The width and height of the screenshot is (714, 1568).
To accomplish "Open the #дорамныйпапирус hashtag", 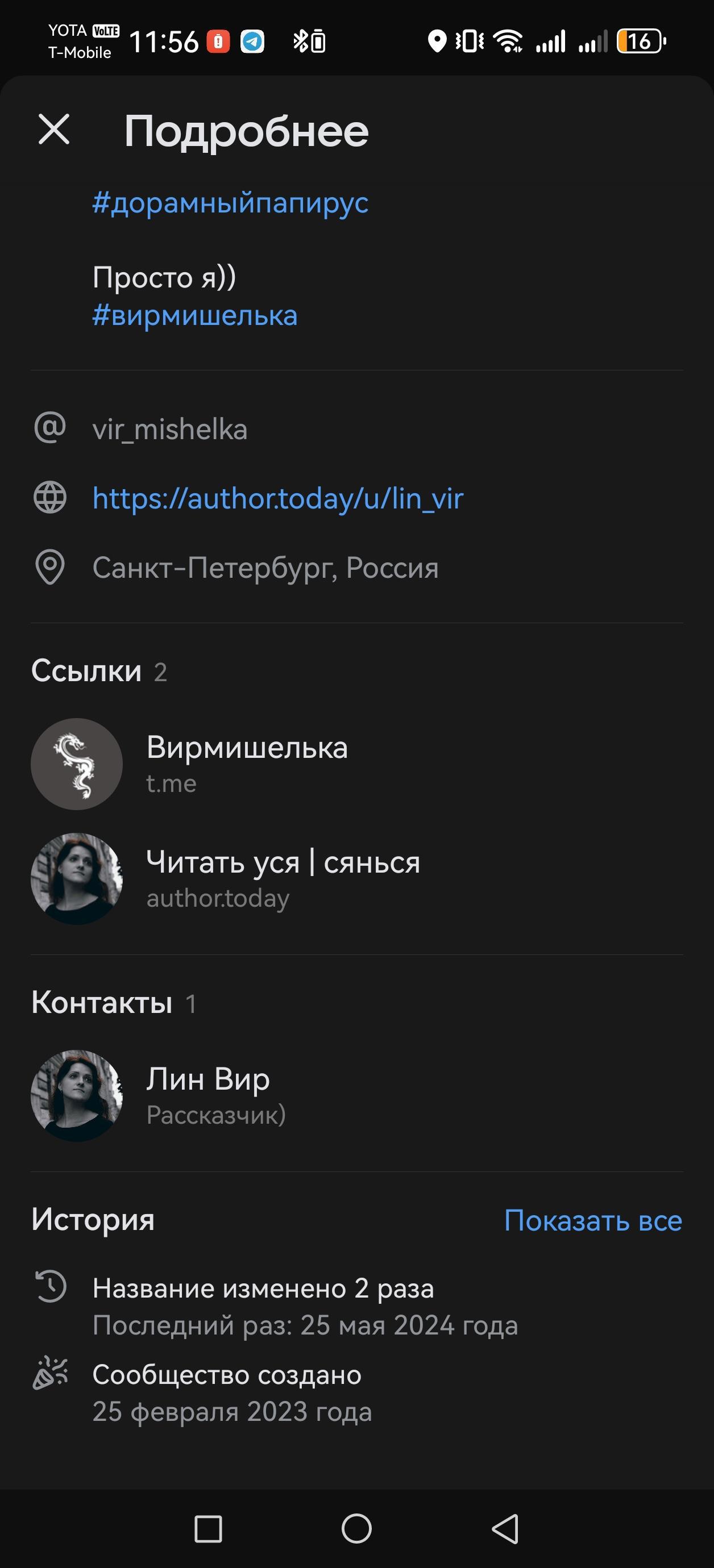I will pos(230,203).
